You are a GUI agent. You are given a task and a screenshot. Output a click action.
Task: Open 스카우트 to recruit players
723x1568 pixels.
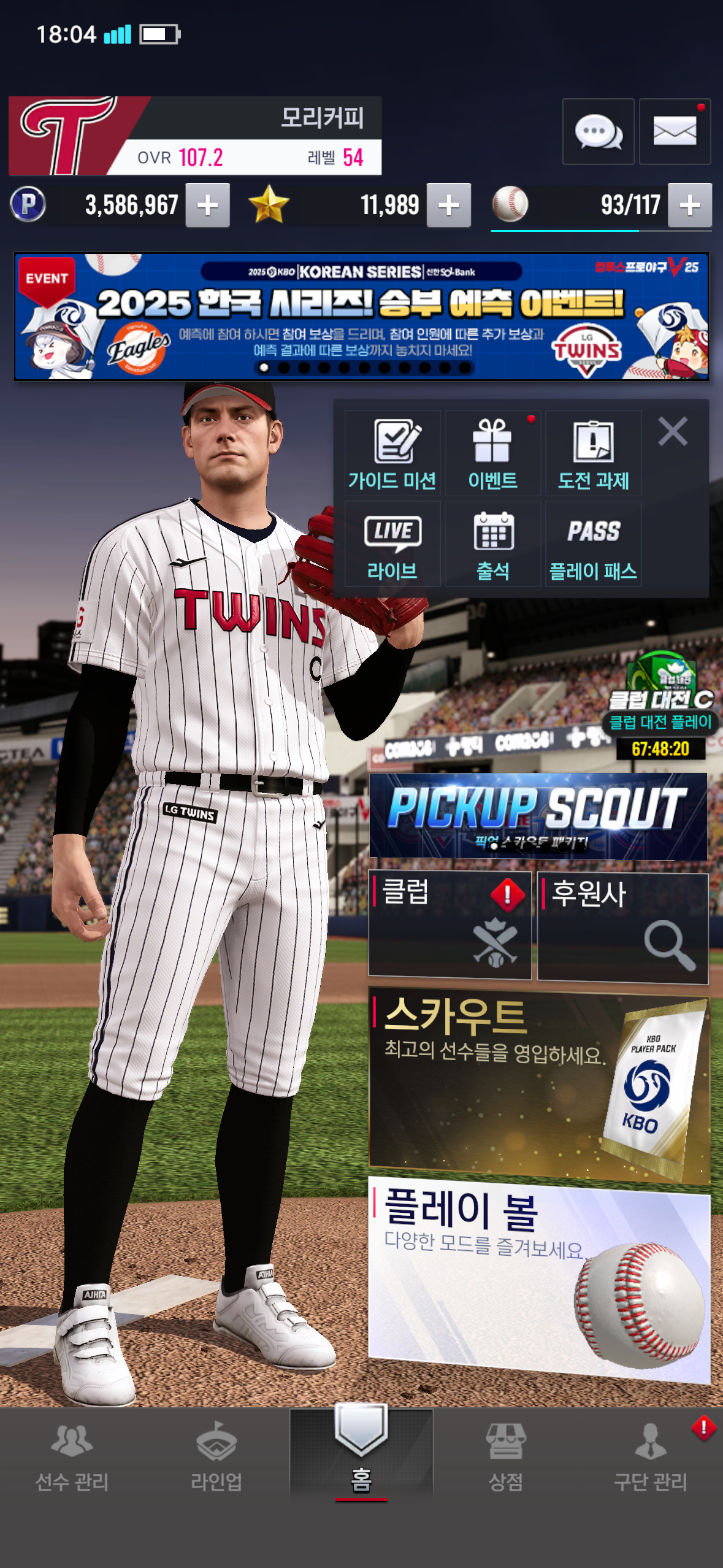click(x=538, y=1083)
